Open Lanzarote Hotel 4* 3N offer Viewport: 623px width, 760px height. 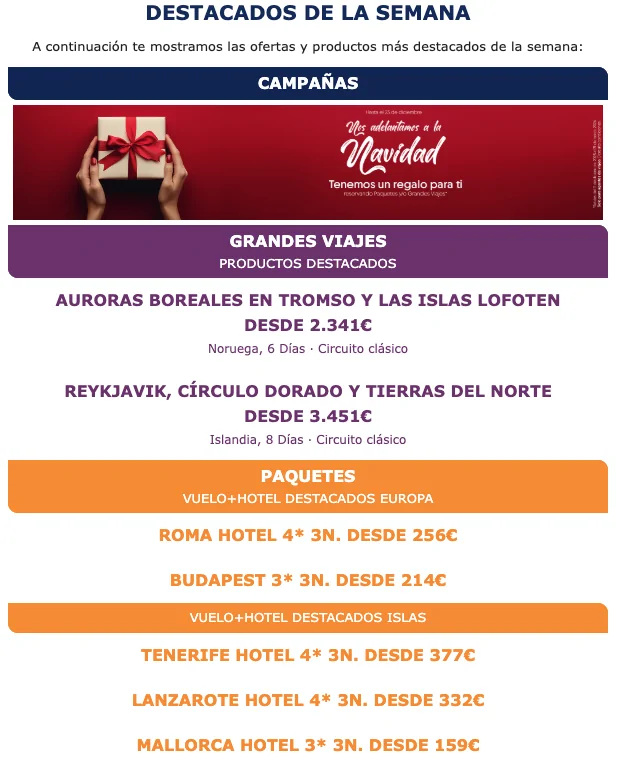tap(308, 700)
